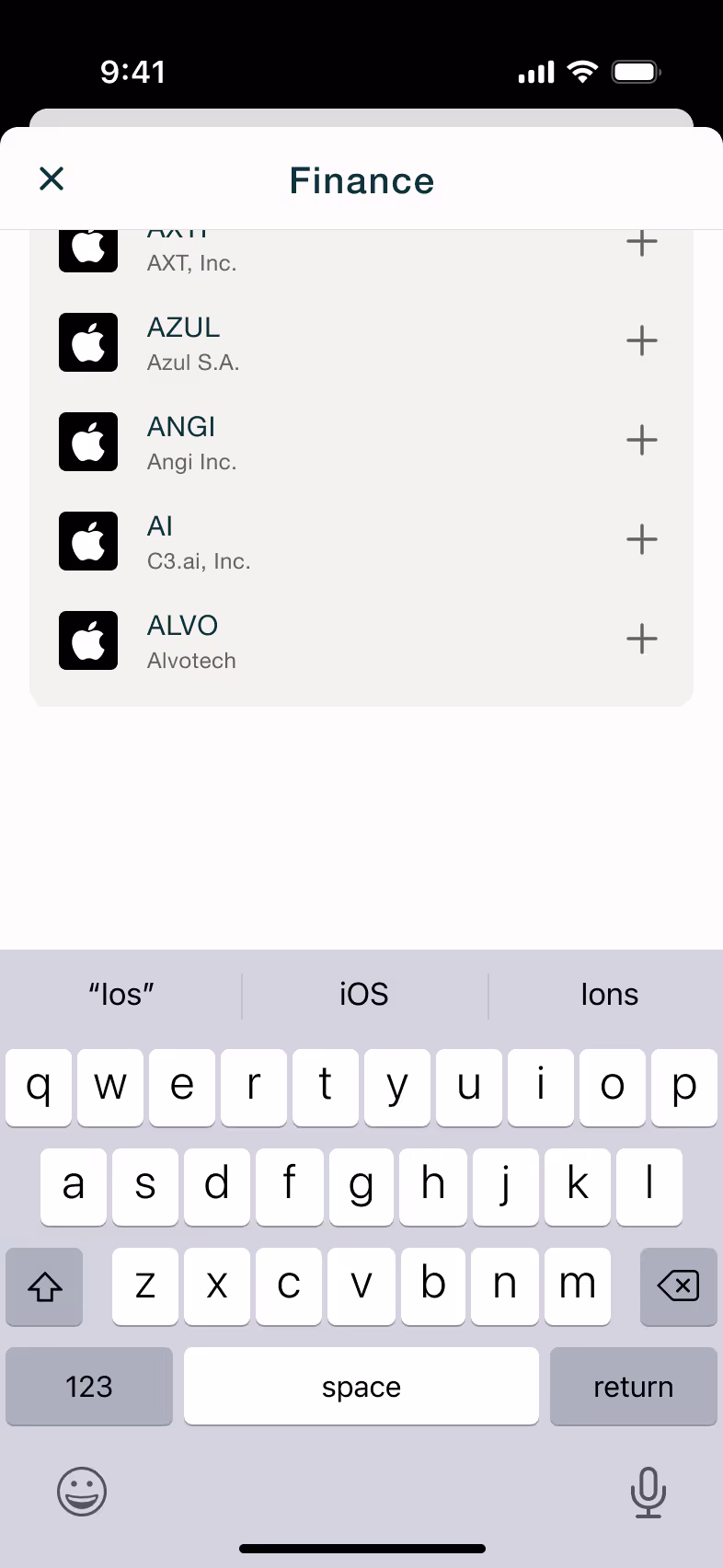
Task: Add AI C3.ai stock
Action: pos(642,540)
